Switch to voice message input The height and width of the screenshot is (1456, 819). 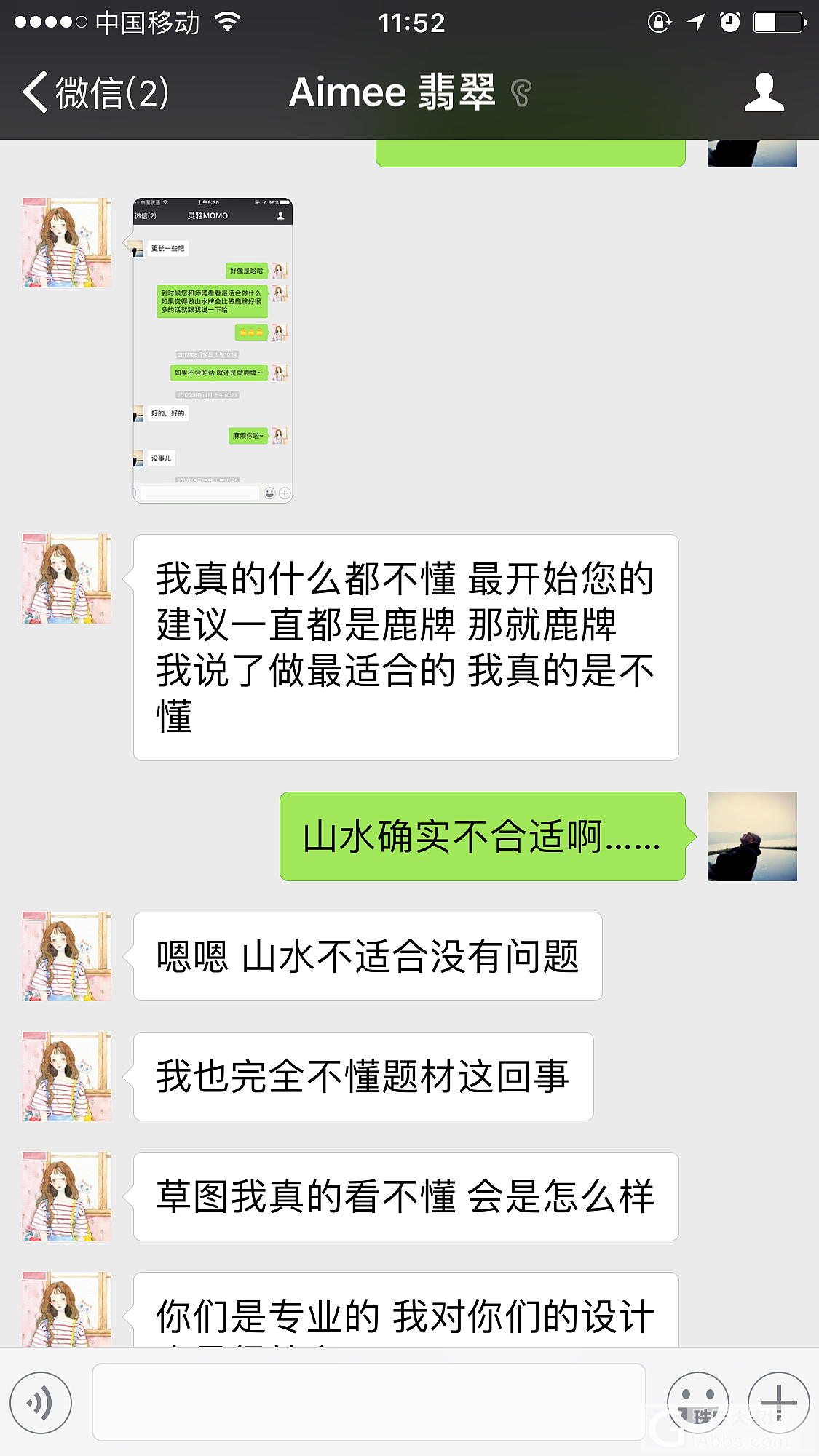(41, 1402)
